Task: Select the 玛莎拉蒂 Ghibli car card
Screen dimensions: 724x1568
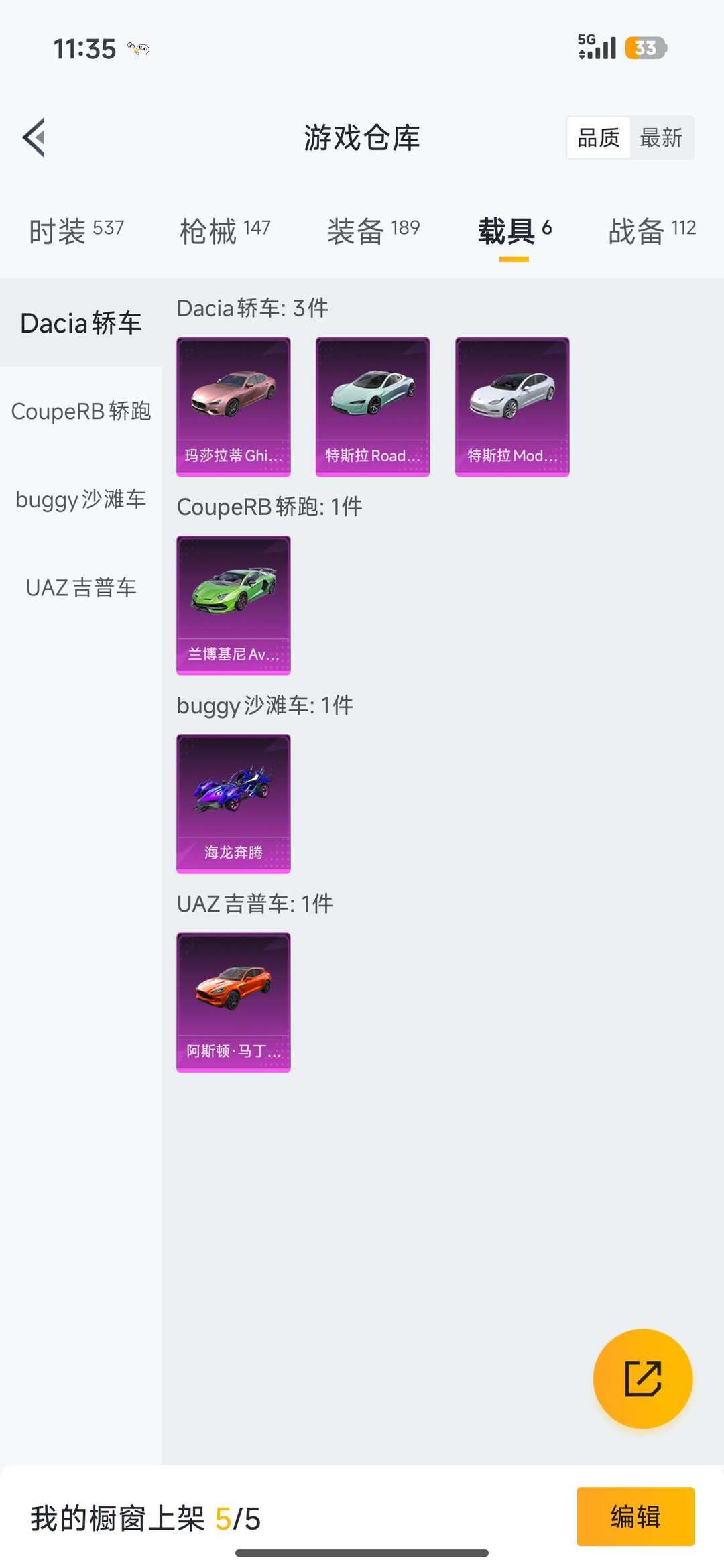Action: click(233, 406)
